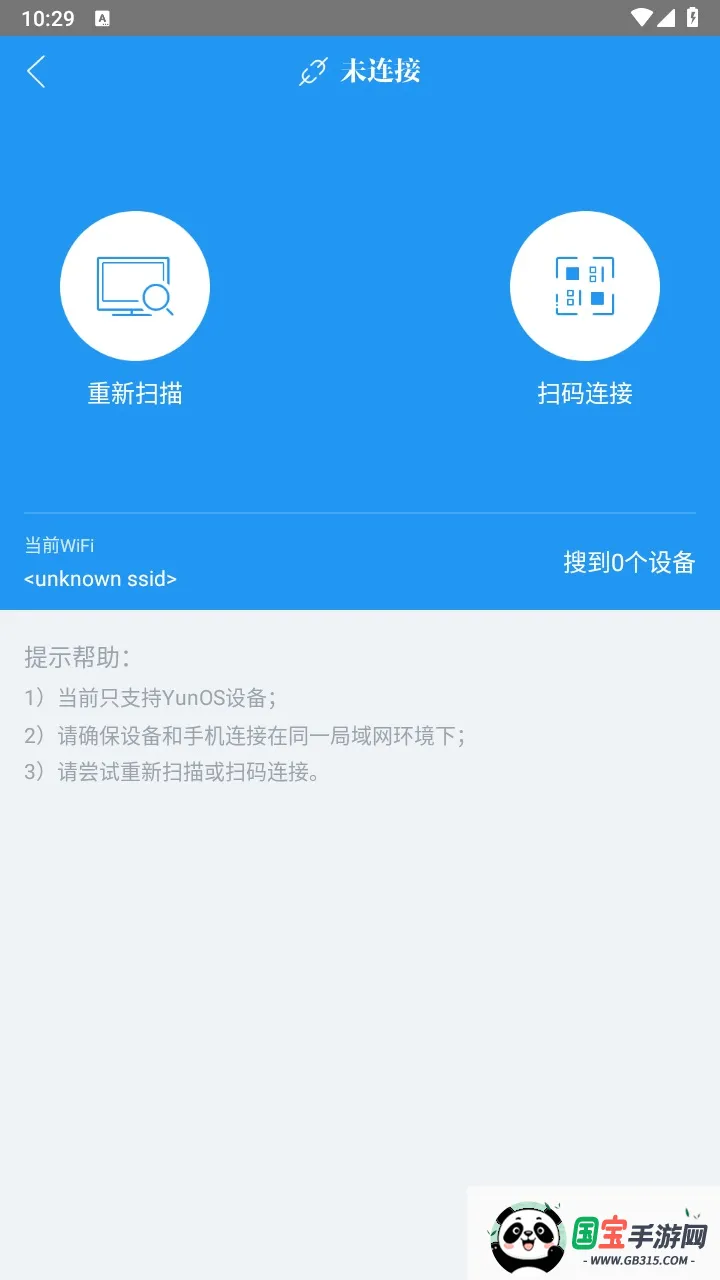Tap the 当前WiFi label
Image resolution: width=720 pixels, height=1280 pixels.
click(59, 545)
